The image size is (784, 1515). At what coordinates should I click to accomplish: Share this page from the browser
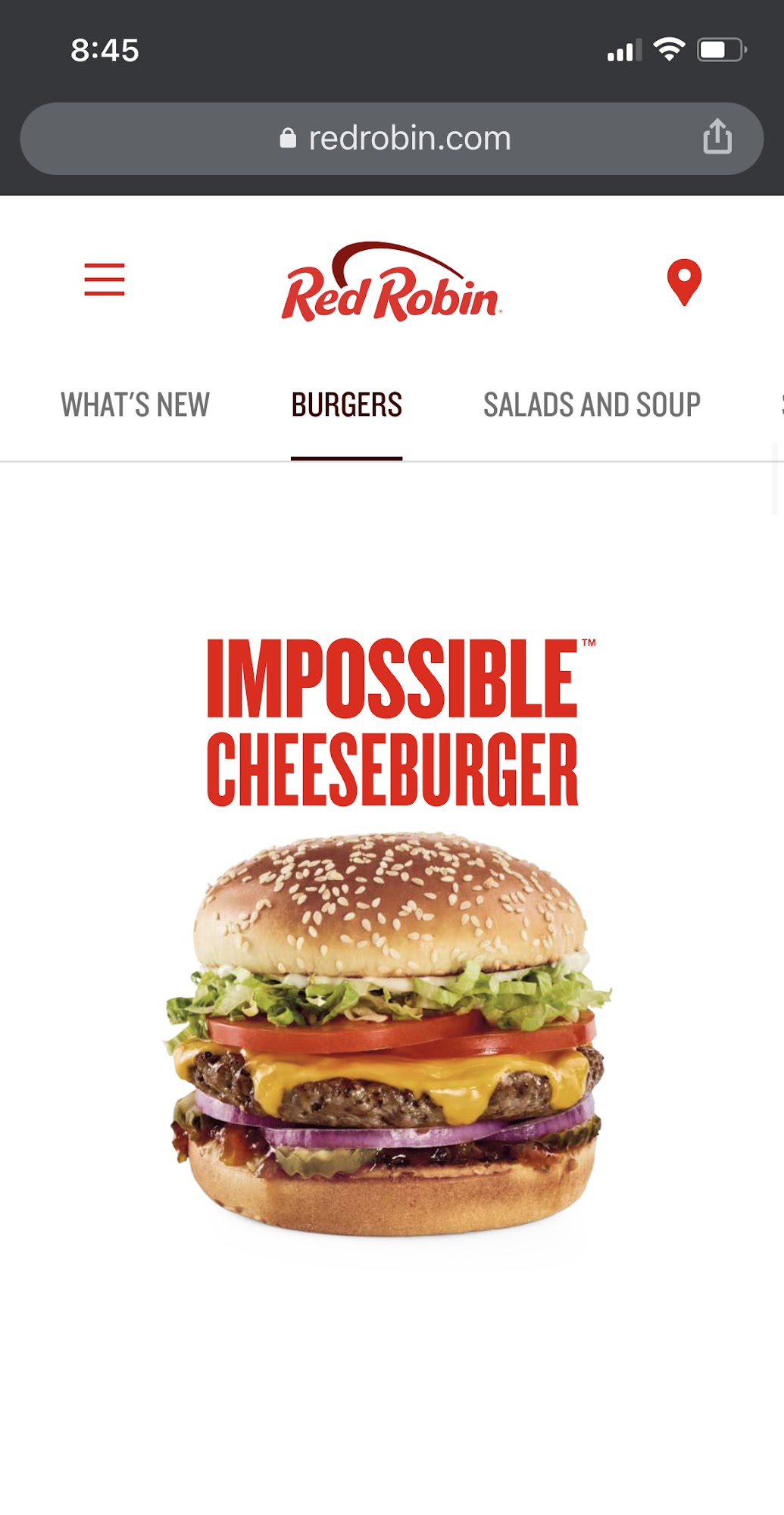click(717, 137)
